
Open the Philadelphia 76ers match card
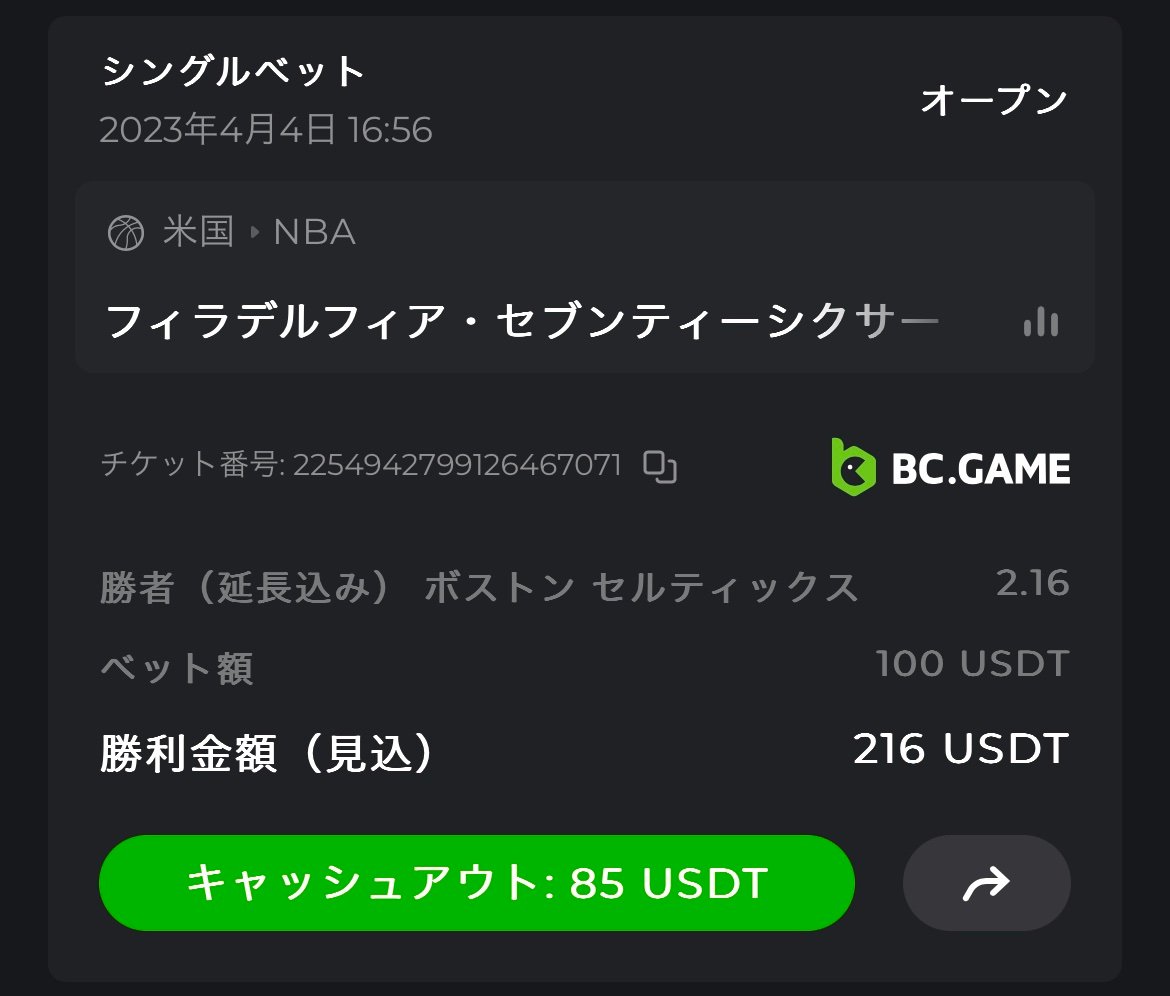520,322
